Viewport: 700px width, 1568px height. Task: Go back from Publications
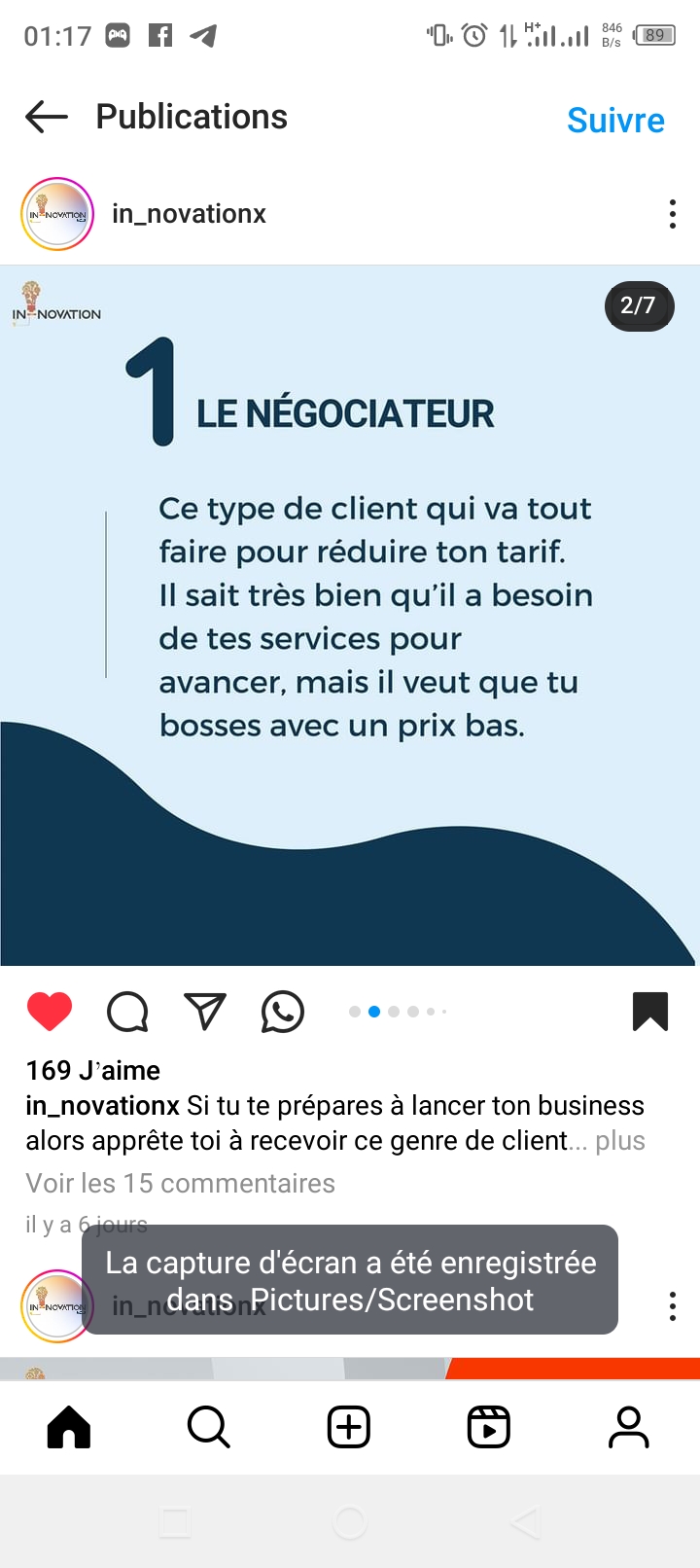(x=47, y=117)
